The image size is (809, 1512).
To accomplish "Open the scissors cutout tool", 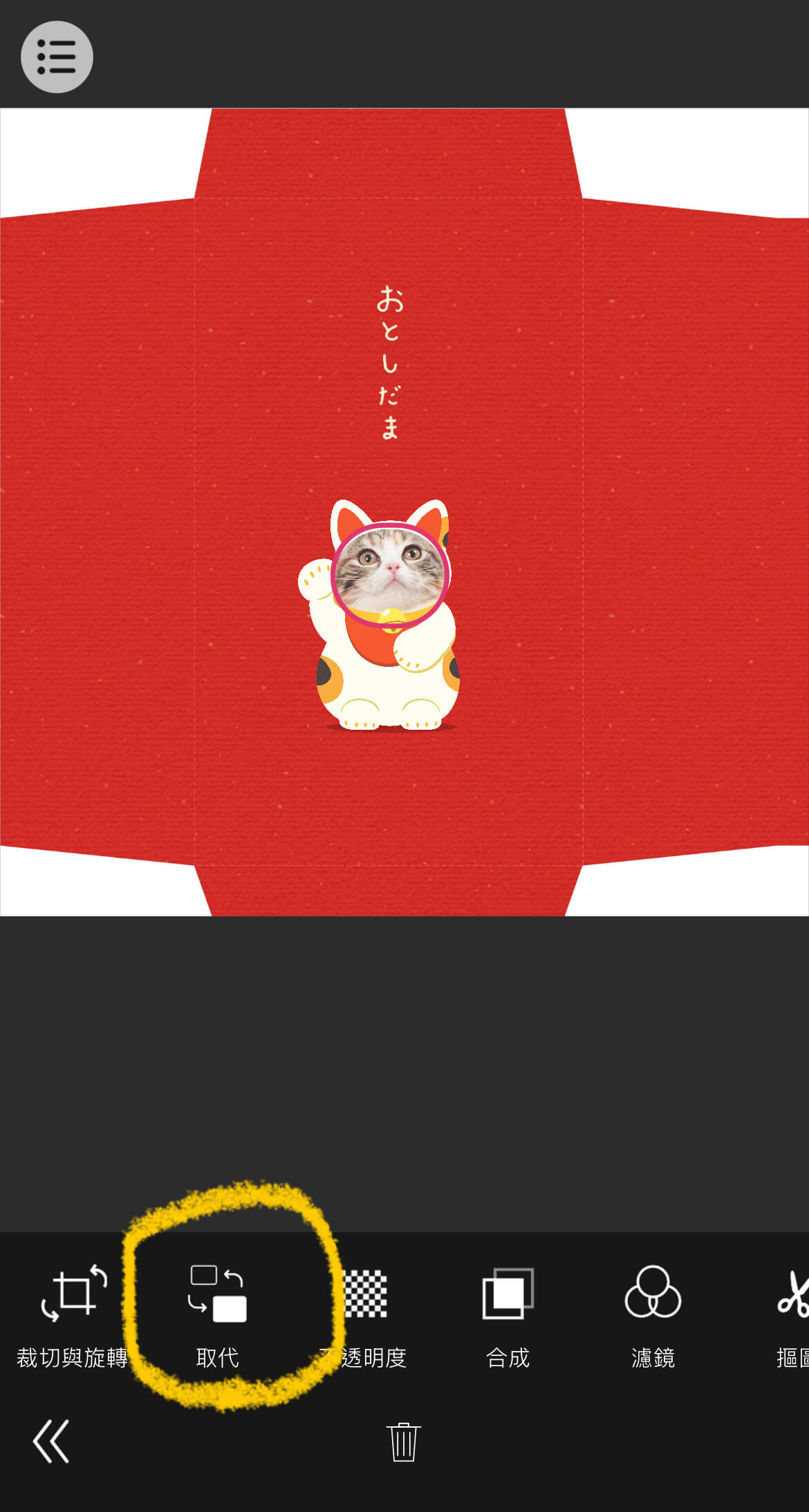I will [x=792, y=1314].
